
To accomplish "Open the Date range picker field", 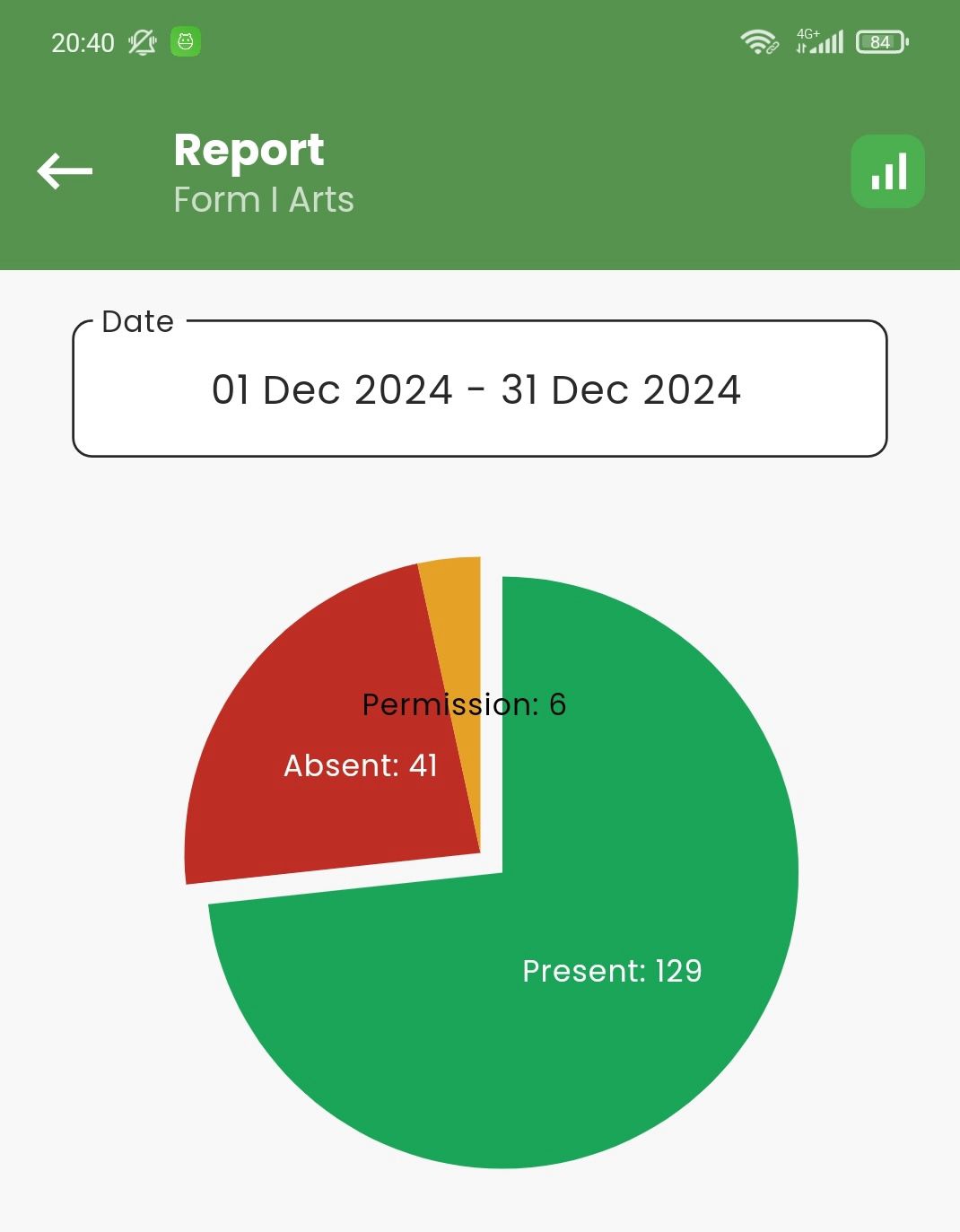I will [x=479, y=389].
